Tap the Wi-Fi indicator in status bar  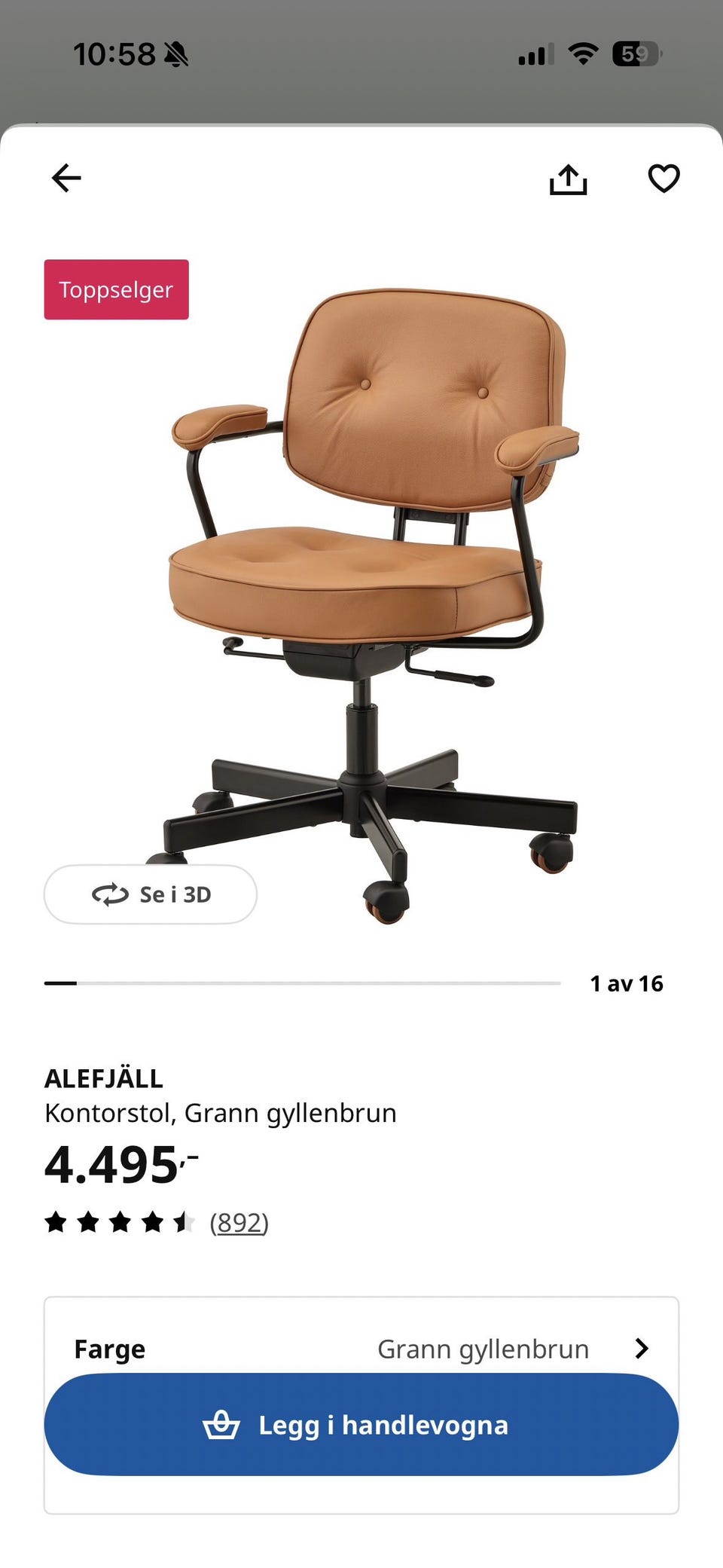click(582, 55)
